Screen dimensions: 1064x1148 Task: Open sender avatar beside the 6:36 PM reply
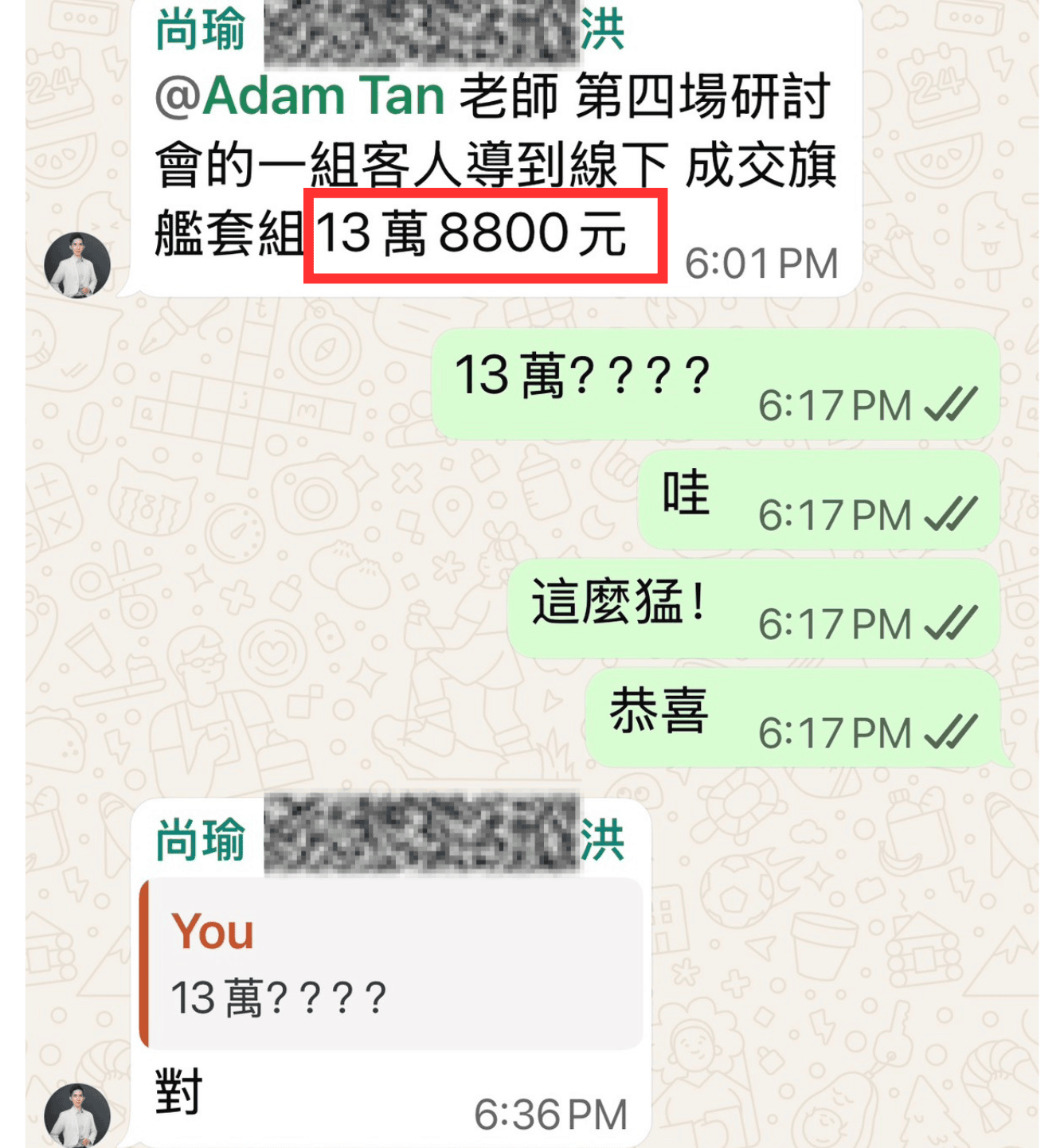(77, 1115)
